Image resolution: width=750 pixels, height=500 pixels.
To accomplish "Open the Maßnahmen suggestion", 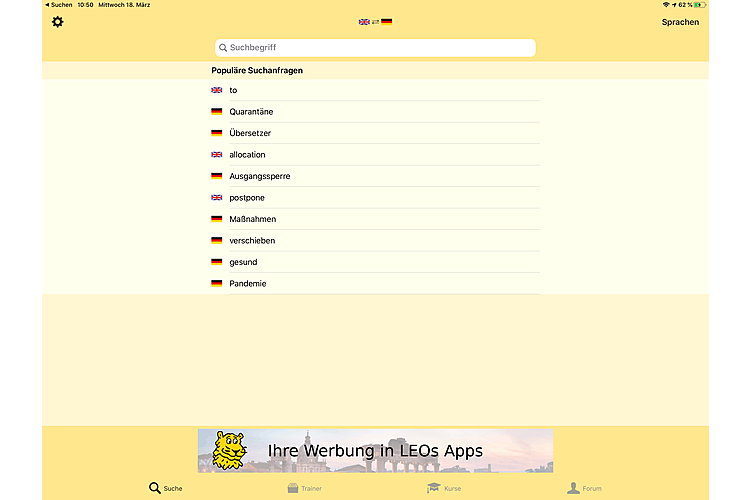I will pyautogui.click(x=252, y=219).
